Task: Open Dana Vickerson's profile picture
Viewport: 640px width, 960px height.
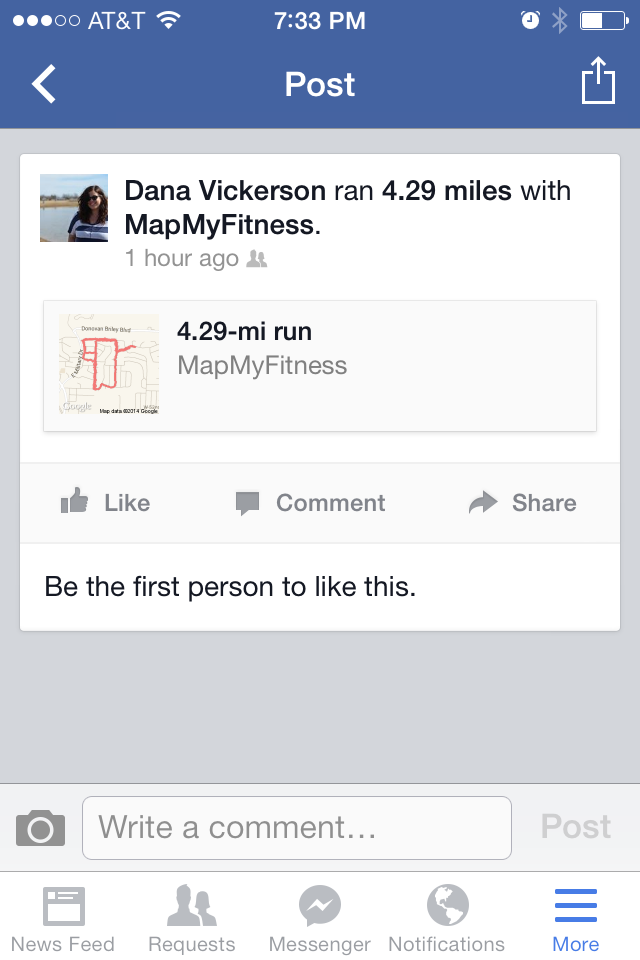Action: pyautogui.click(x=74, y=207)
